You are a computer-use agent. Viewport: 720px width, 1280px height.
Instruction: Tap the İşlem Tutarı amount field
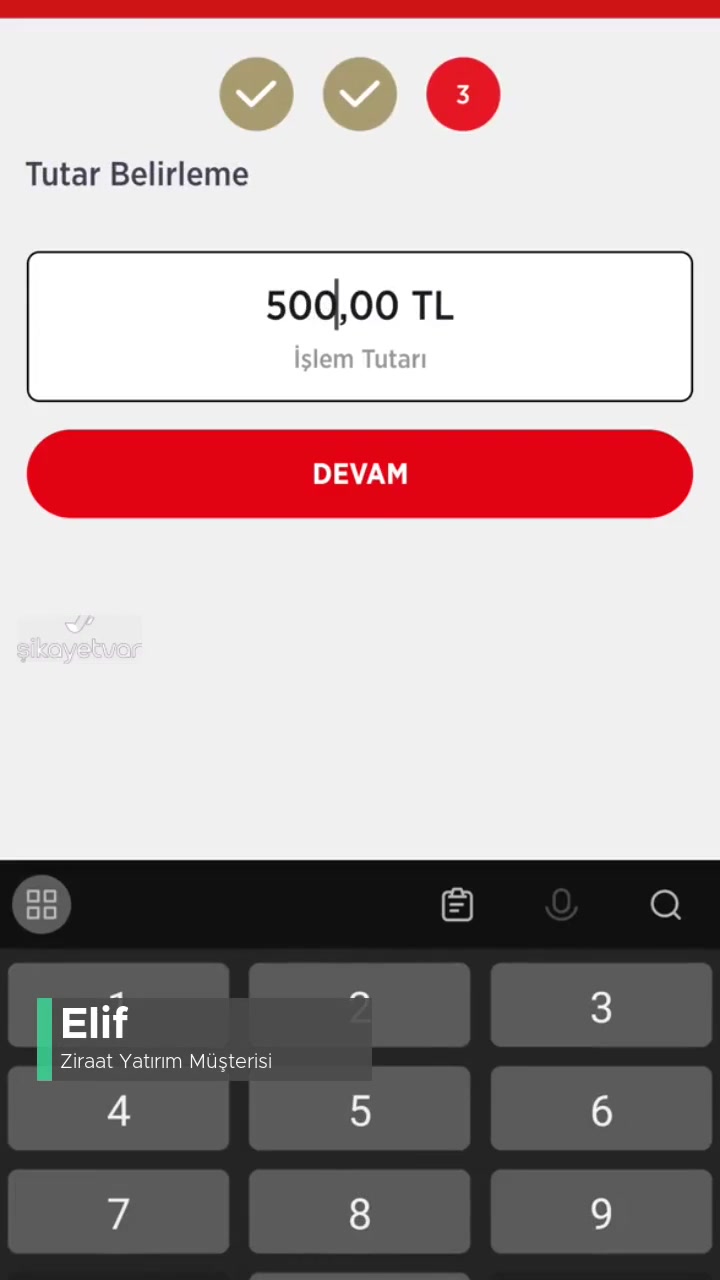coord(360,358)
